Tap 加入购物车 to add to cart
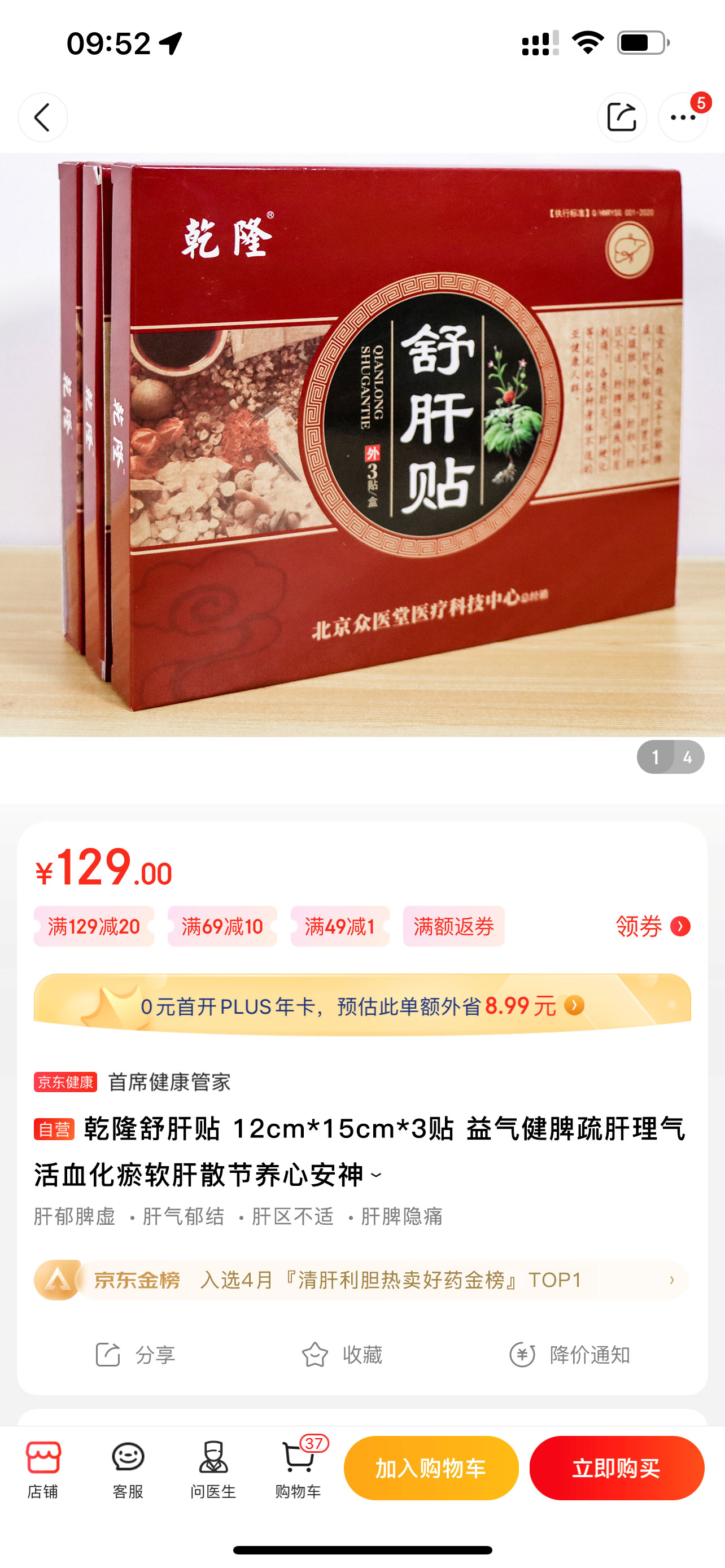Viewport: 725px width, 1568px height. coord(431,1468)
